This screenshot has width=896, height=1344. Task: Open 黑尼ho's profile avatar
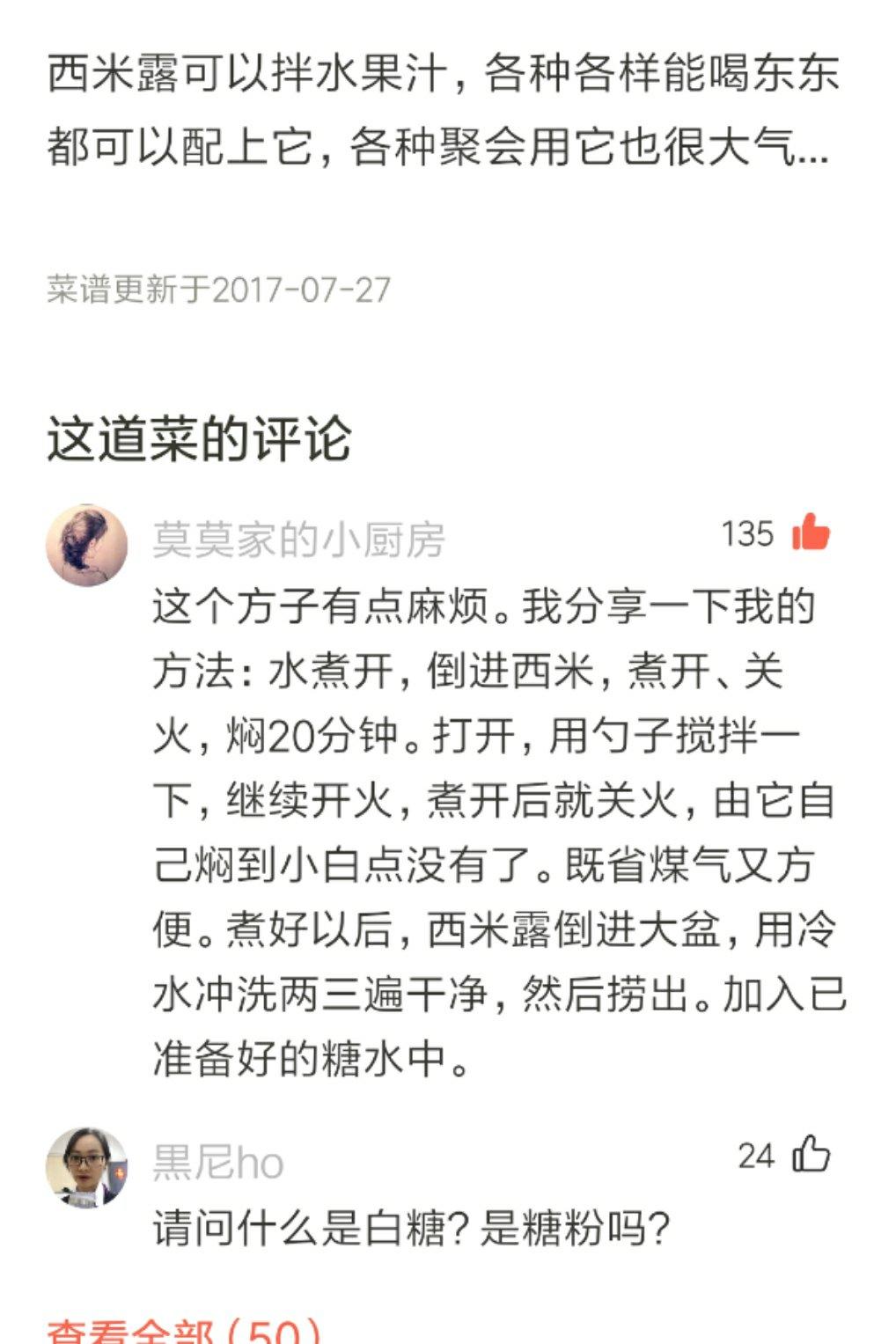(86, 1166)
